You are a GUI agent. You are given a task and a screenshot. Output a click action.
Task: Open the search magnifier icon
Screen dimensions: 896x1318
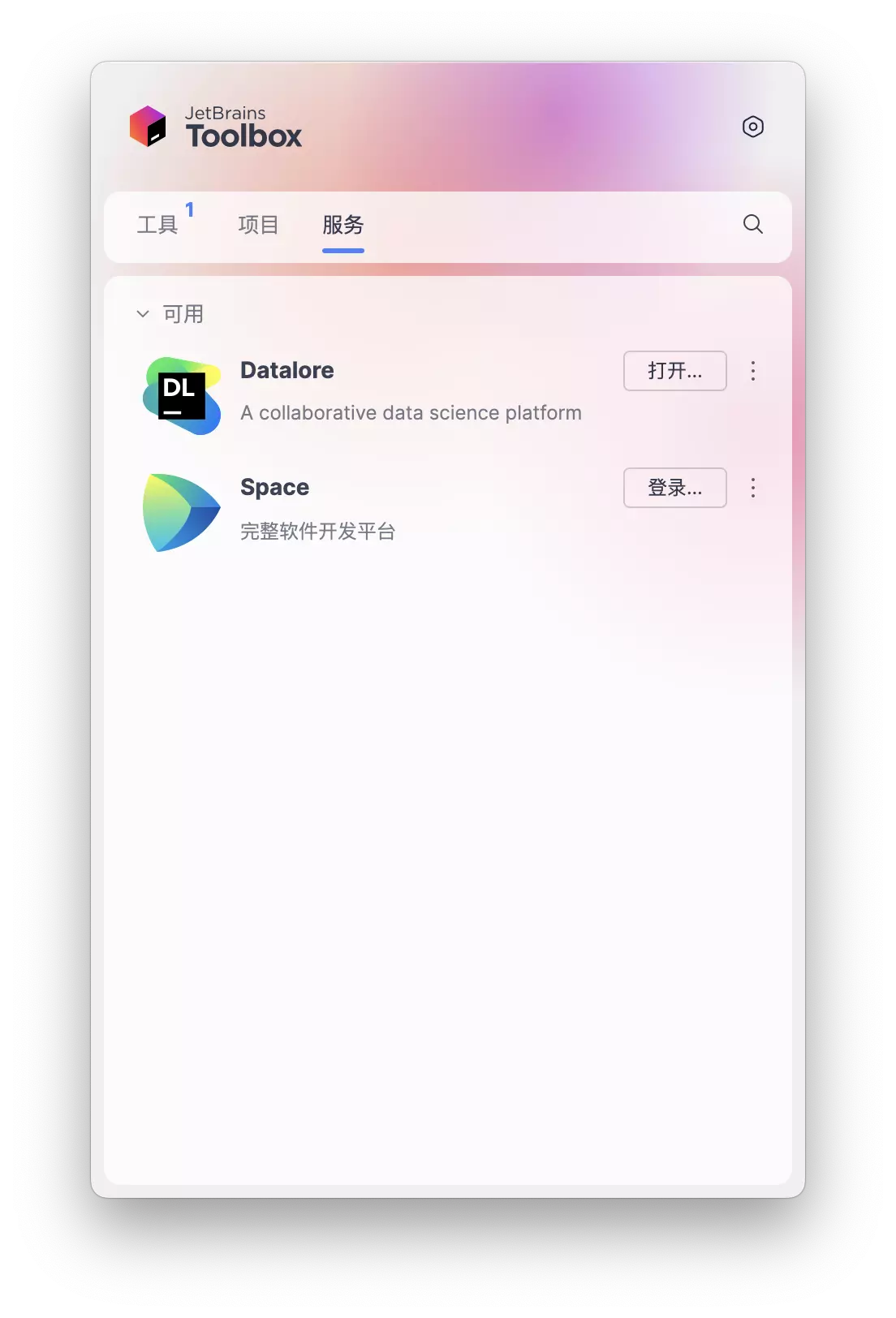click(x=752, y=224)
